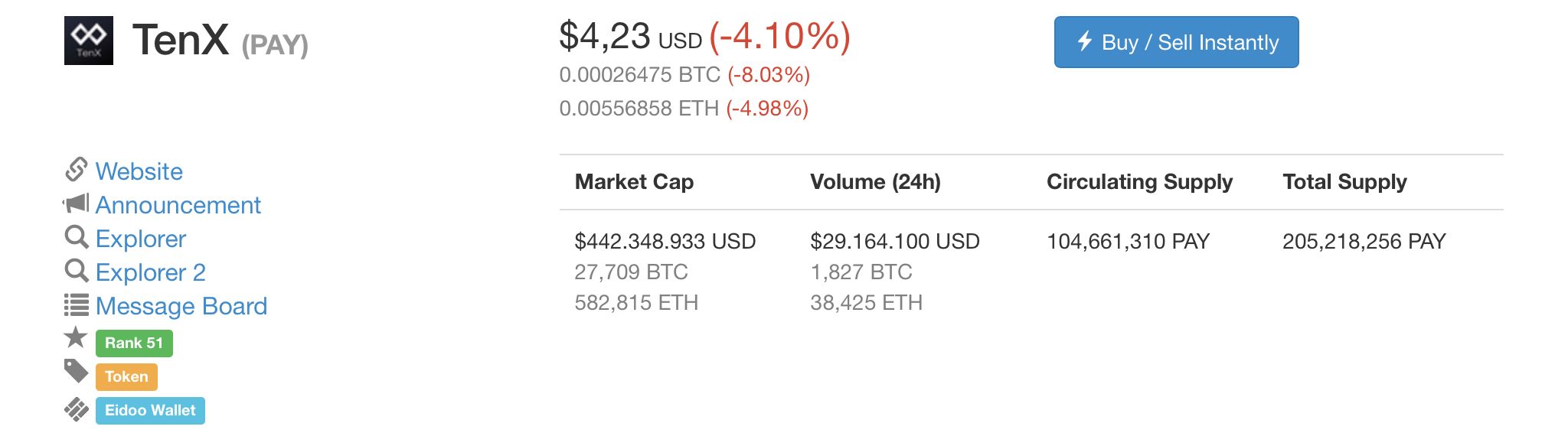Image resolution: width=1568 pixels, height=446 pixels.
Task: Open the first Explorer link
Action: [x=140, y=239]
